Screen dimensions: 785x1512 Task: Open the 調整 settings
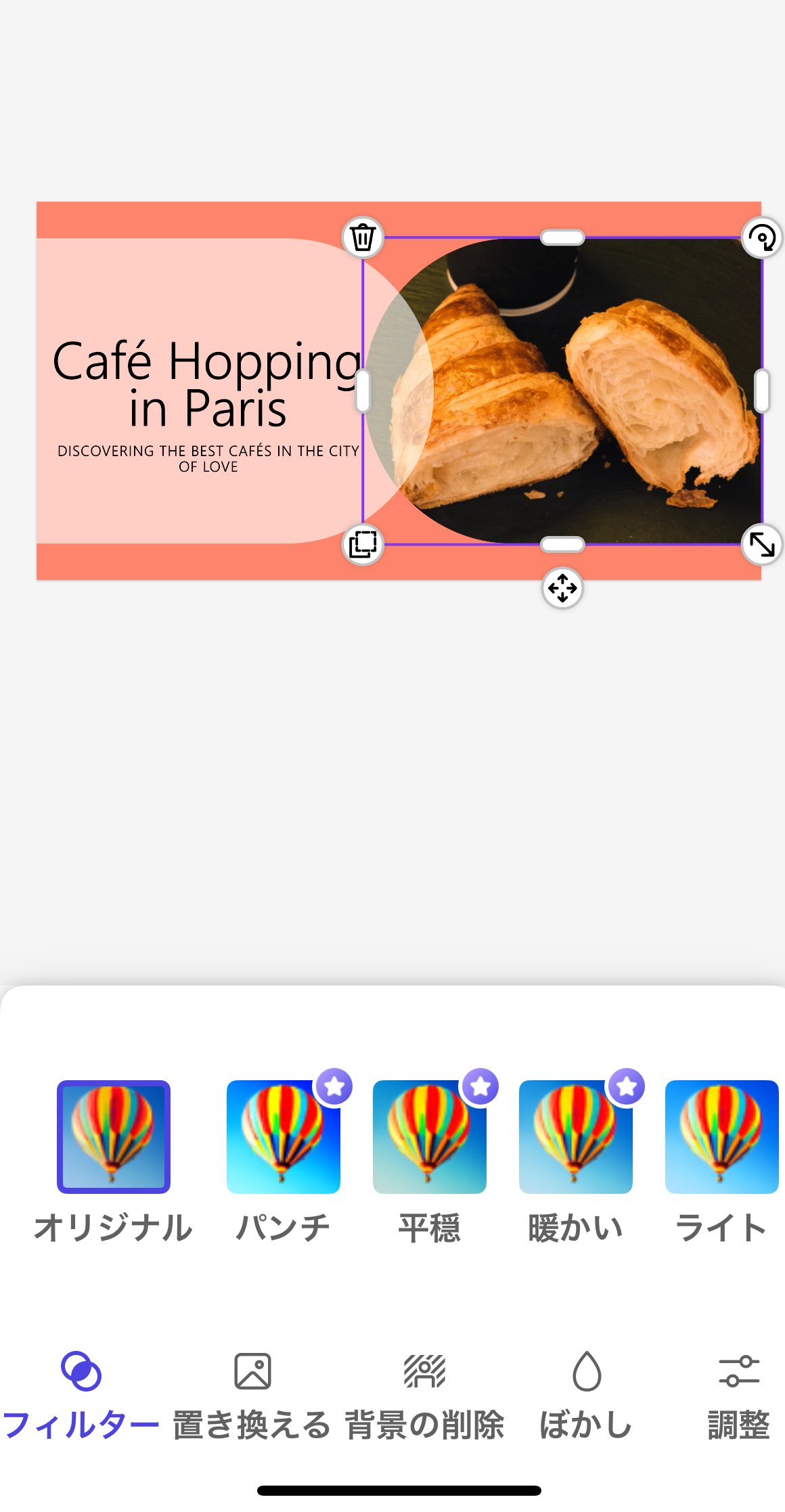pyautogui.click(x=738, y=1395)
